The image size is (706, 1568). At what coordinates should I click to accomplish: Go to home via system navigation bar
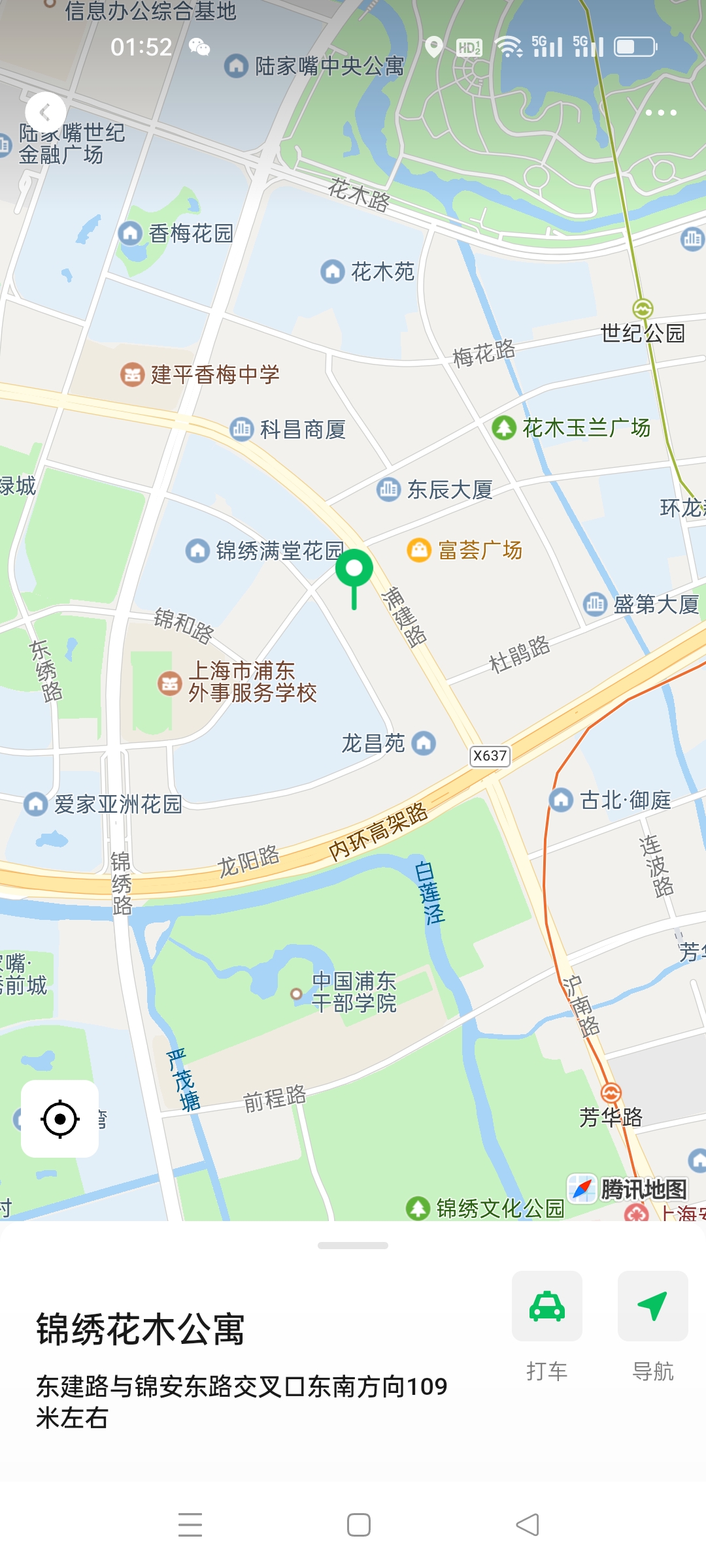pos(359,1525)
